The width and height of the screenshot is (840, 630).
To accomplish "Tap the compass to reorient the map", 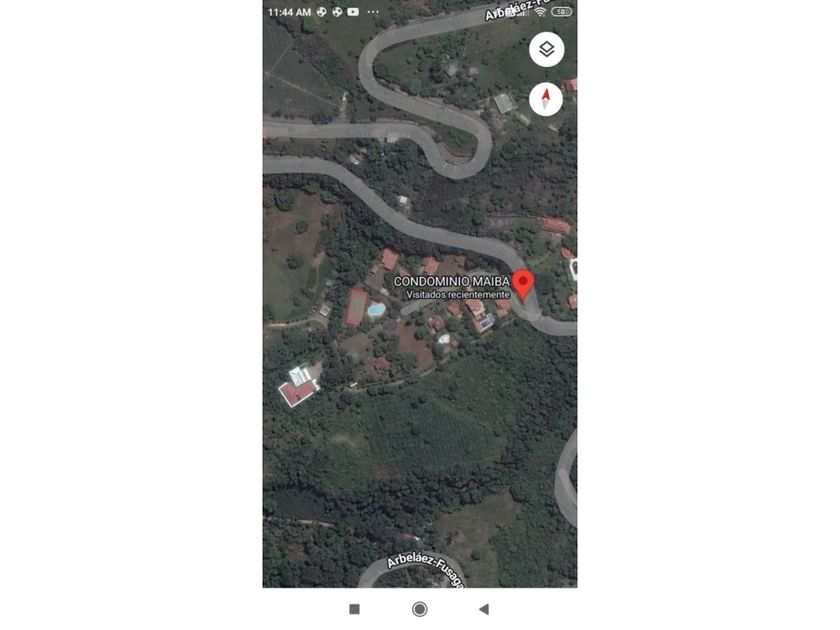I will click(x=546, y=99).
